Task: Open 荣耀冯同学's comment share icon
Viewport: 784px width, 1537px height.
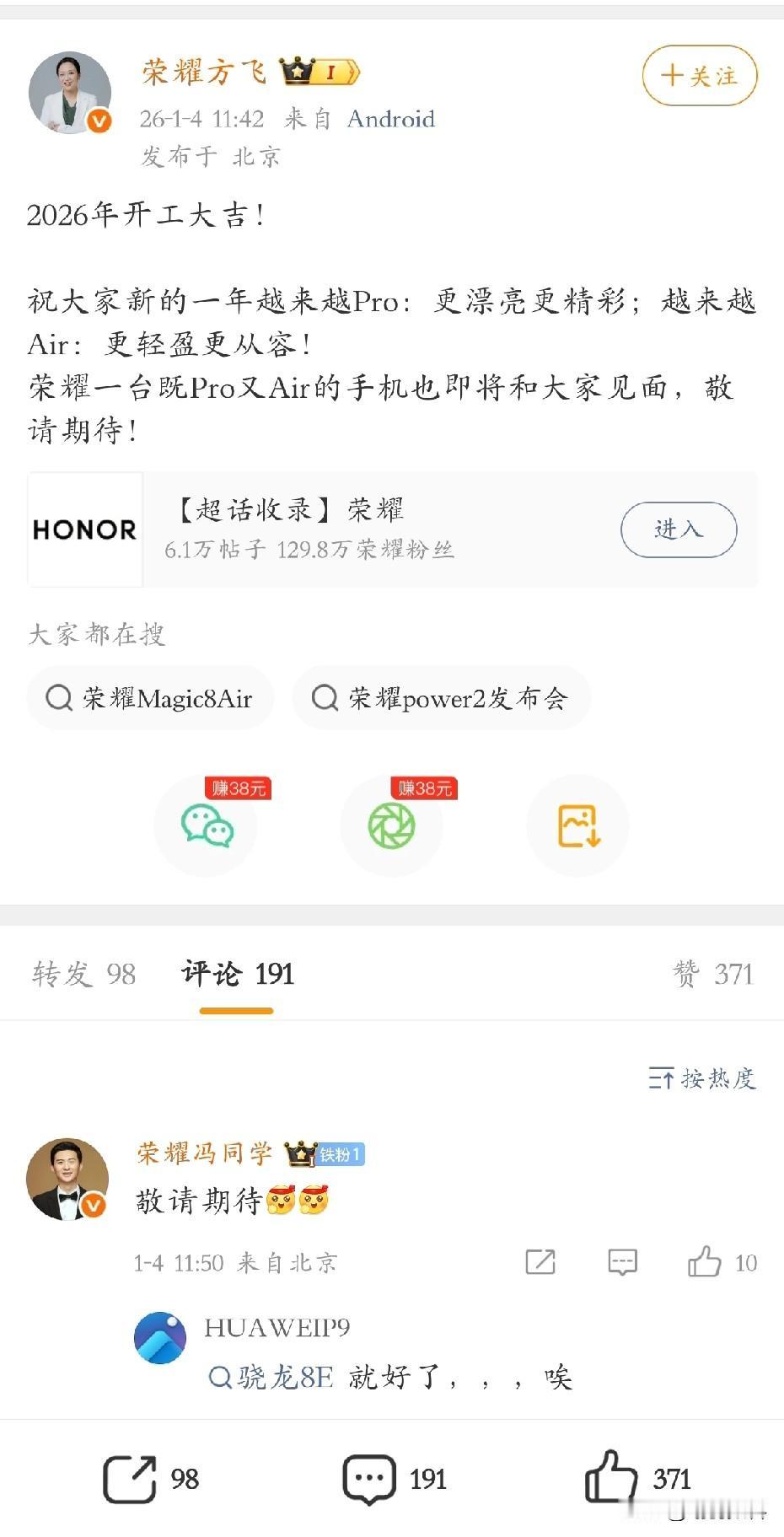Action: click(x=540, y=1262)
